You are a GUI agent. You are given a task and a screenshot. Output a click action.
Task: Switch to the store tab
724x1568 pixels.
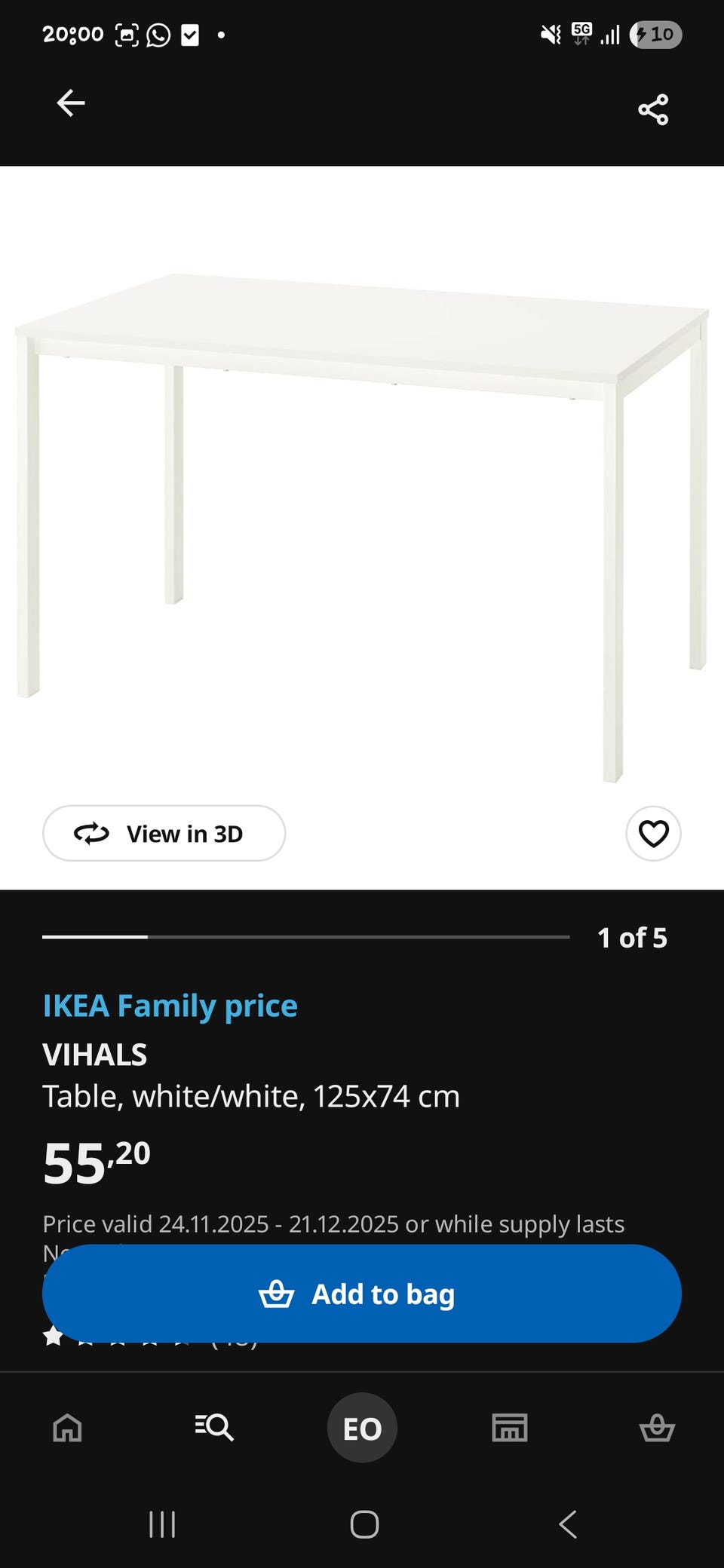pos(510,1427)
